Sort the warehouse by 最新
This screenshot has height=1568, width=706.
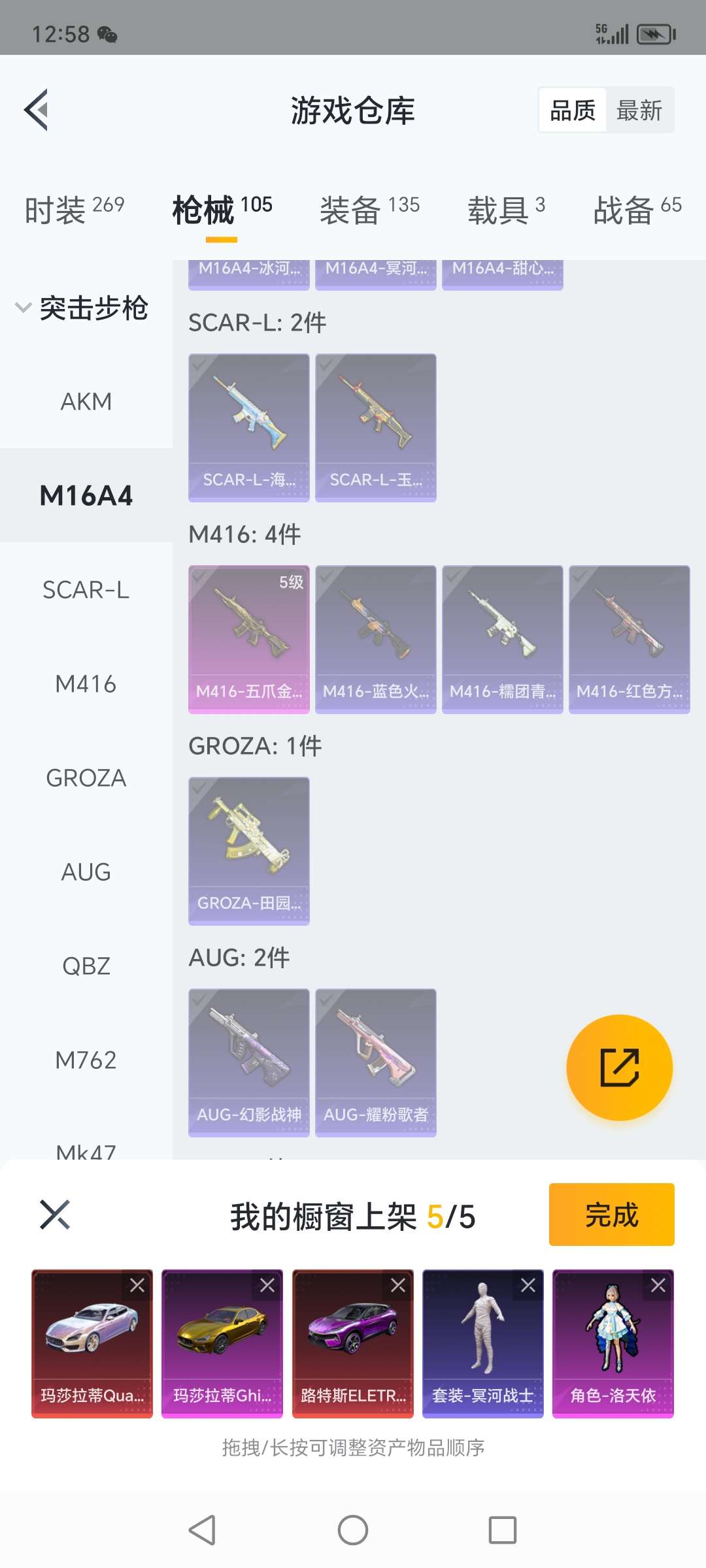[x=639, y=110]
